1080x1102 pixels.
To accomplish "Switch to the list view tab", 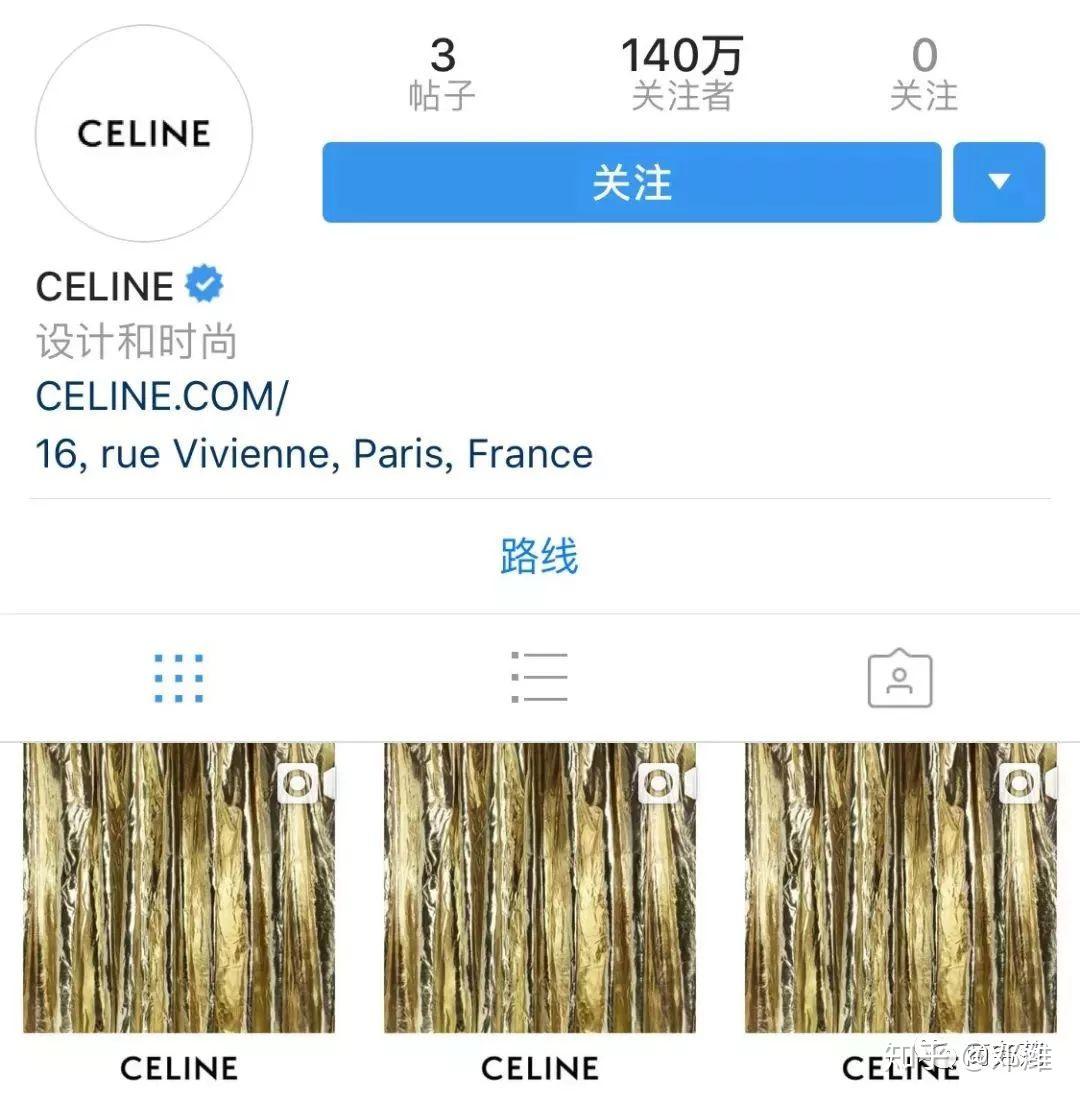I will (539, 679).
